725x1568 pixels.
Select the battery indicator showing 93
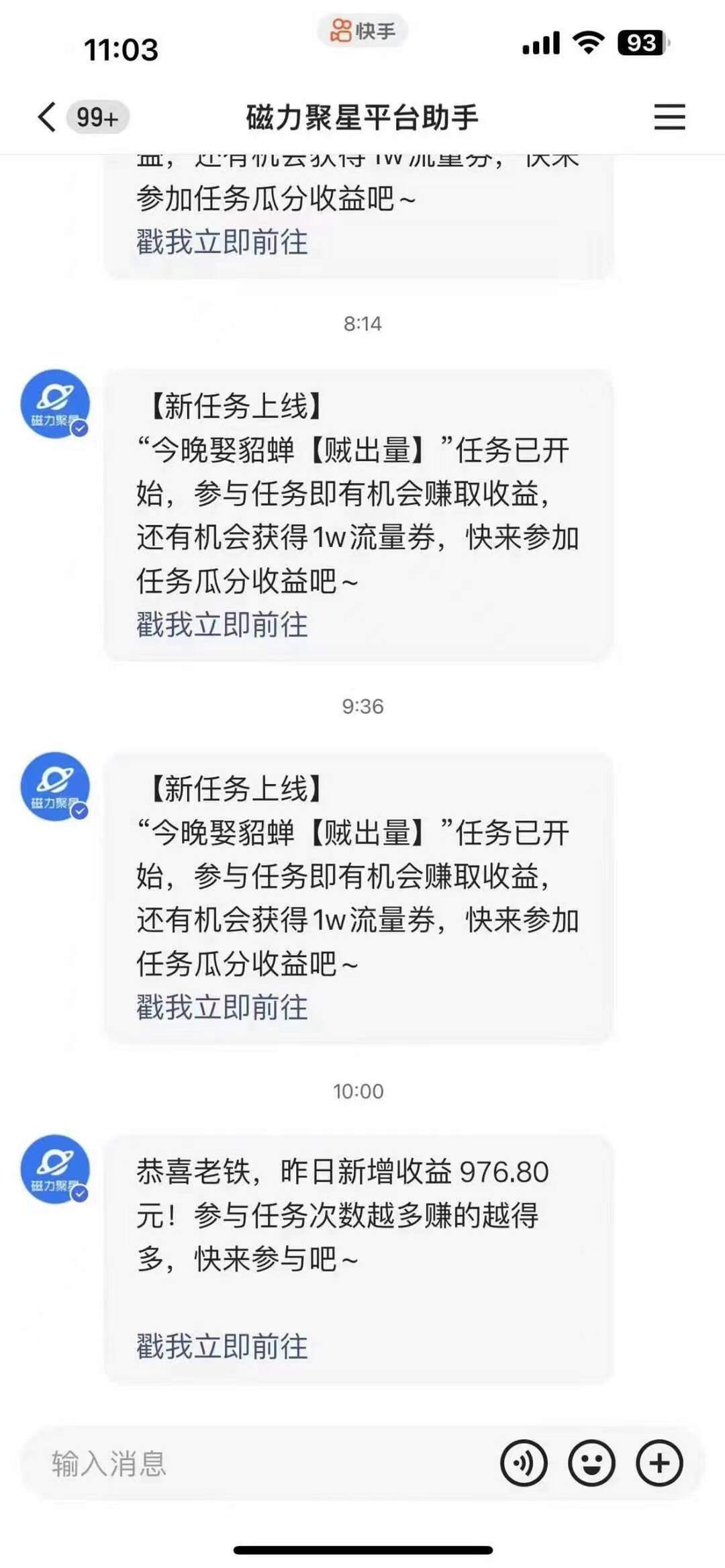pyautogui.click(x=640, y=42)
